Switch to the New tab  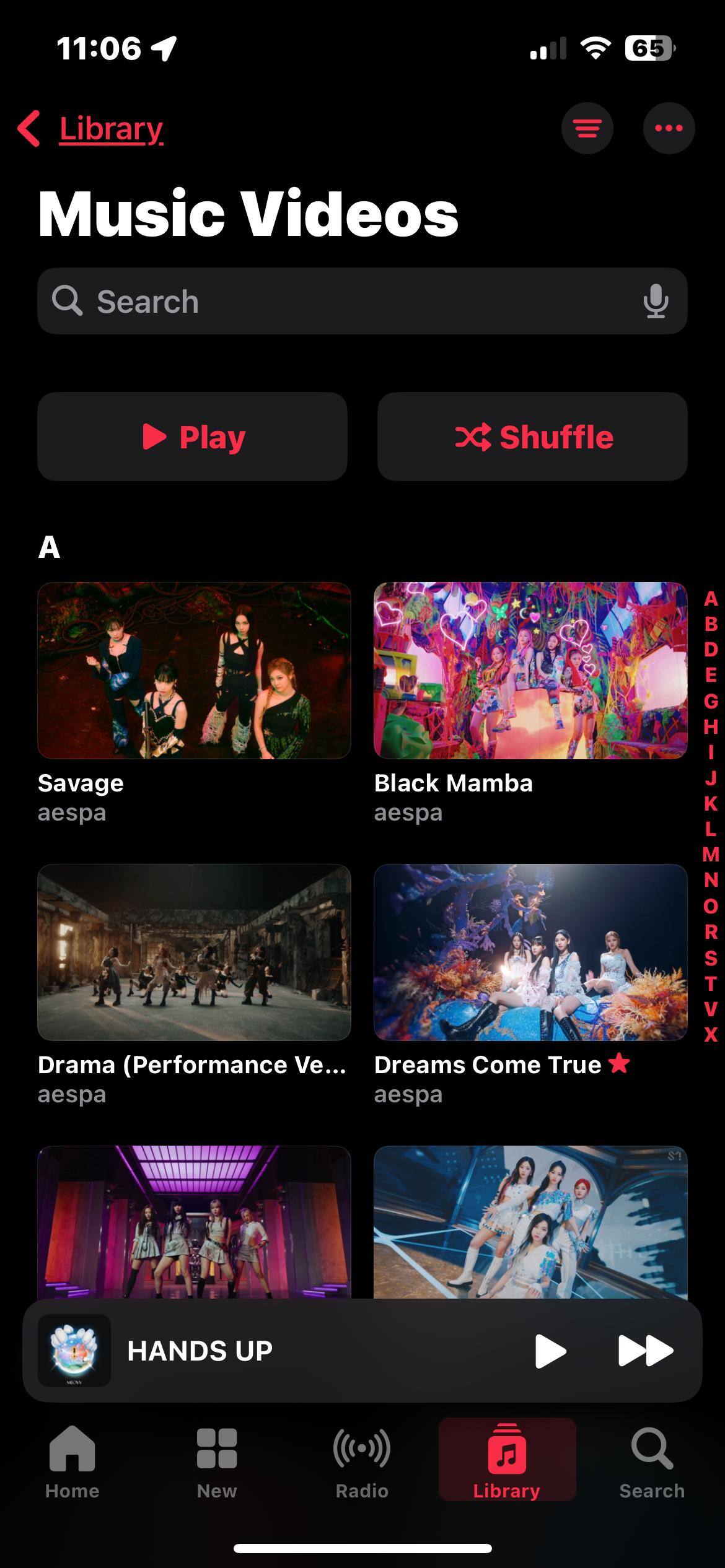[217, 1461]
